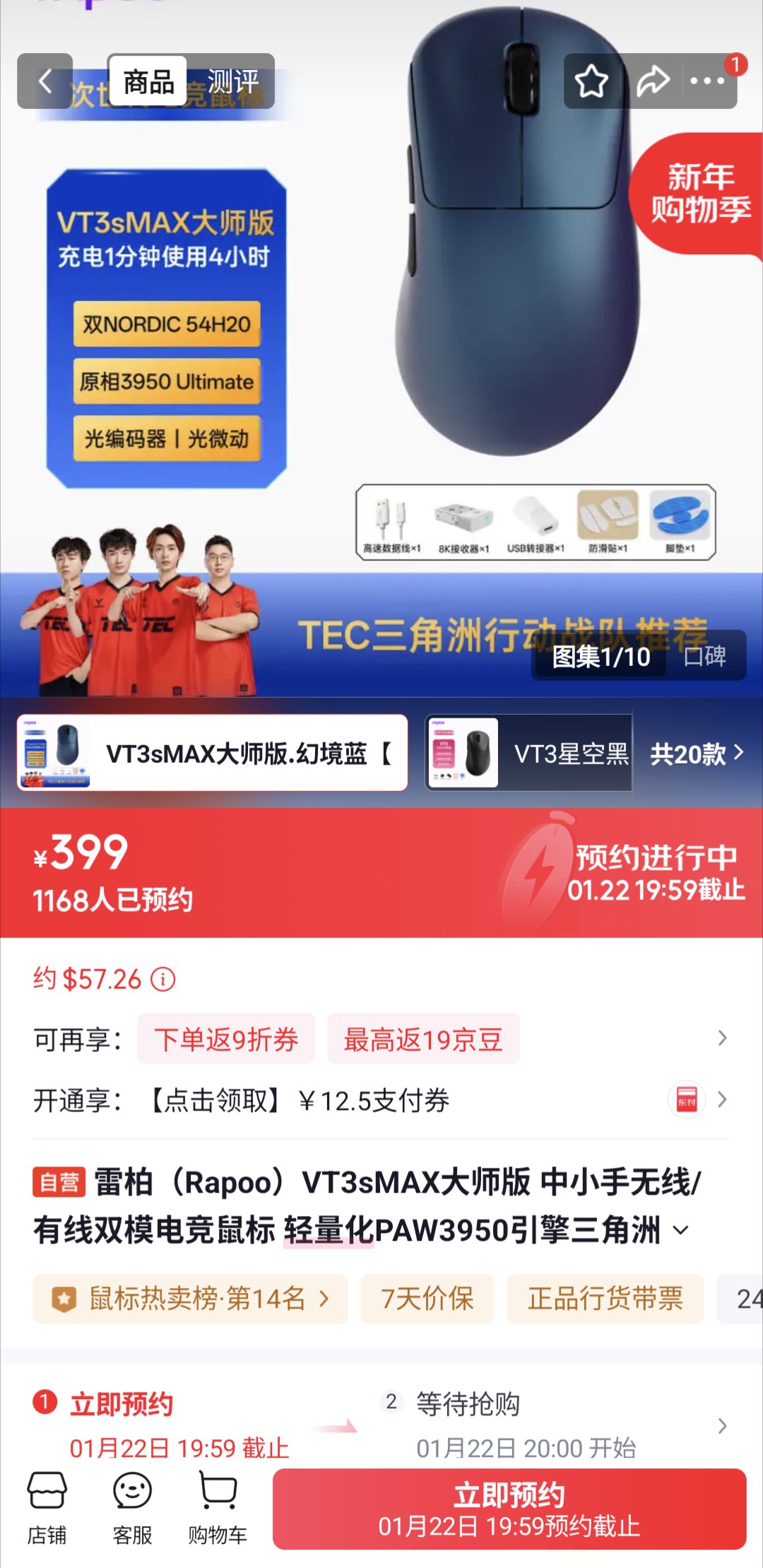View the 7天价保 guarantee details

click(x=427, y=1299)
